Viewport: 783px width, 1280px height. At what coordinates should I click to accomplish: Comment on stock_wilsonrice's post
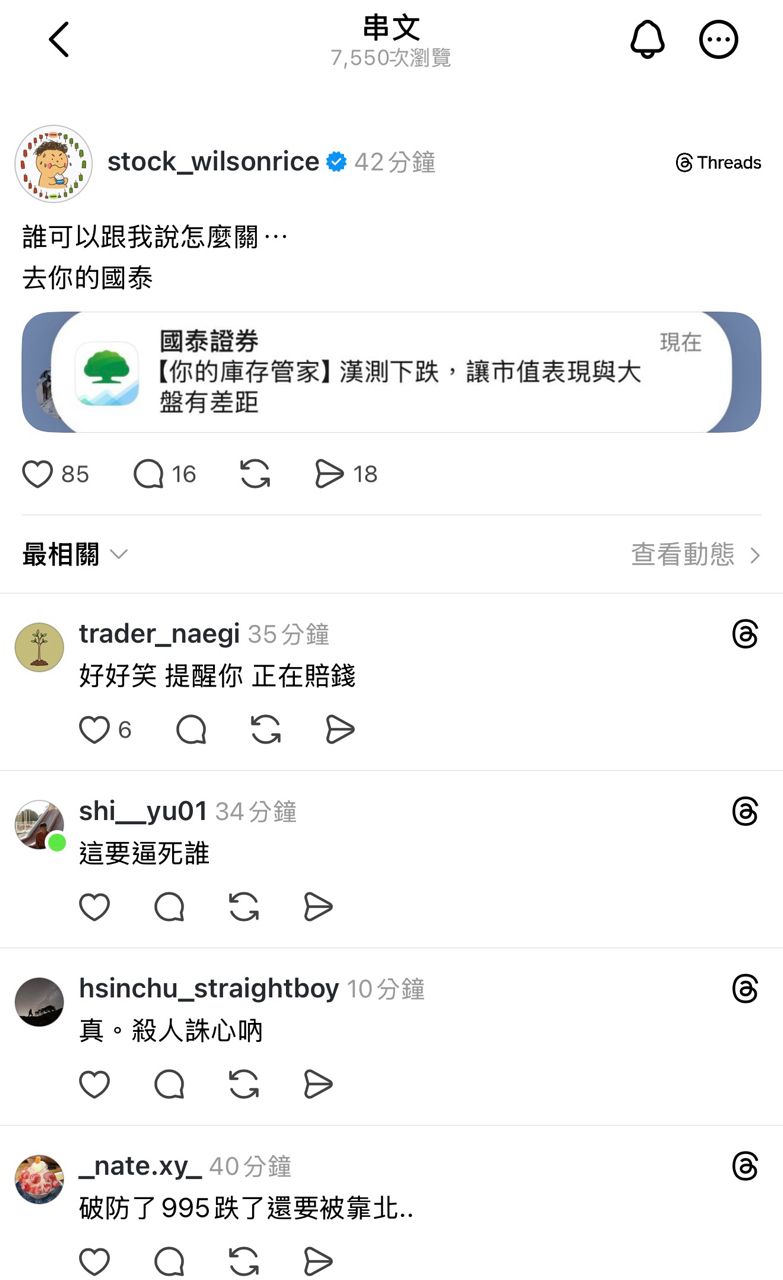coord(148,474)
